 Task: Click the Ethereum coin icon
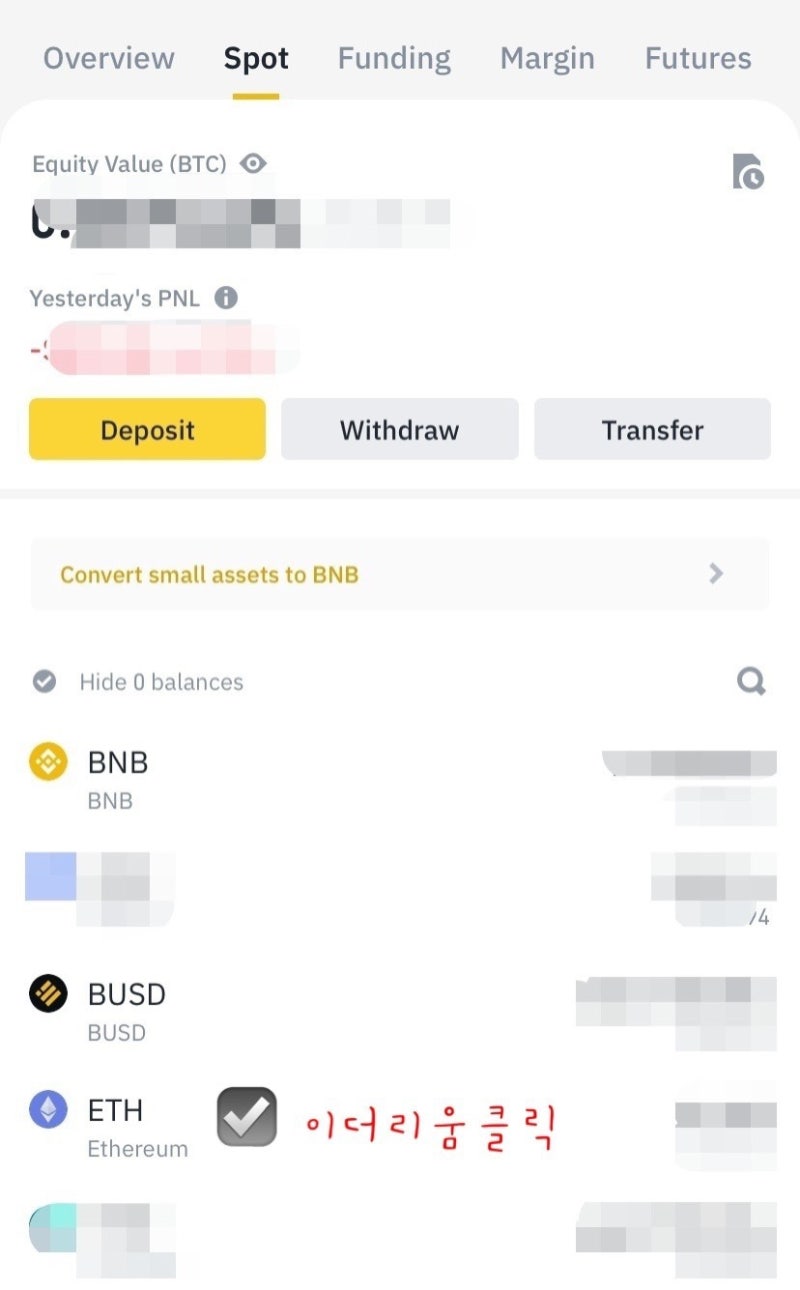point(47,1110)
